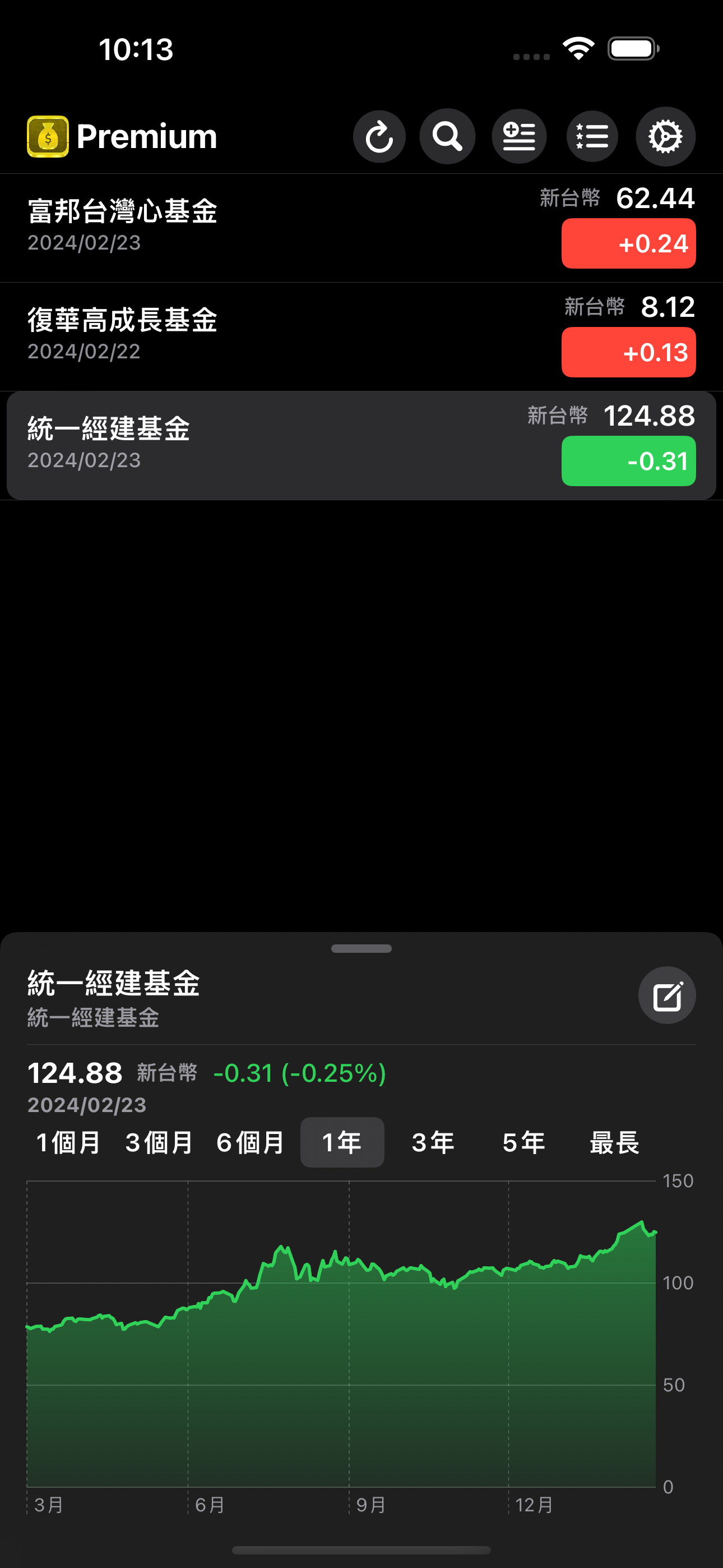Activate the 6個月 range toggle
Screen dimensions: 723x1568
249,1142
